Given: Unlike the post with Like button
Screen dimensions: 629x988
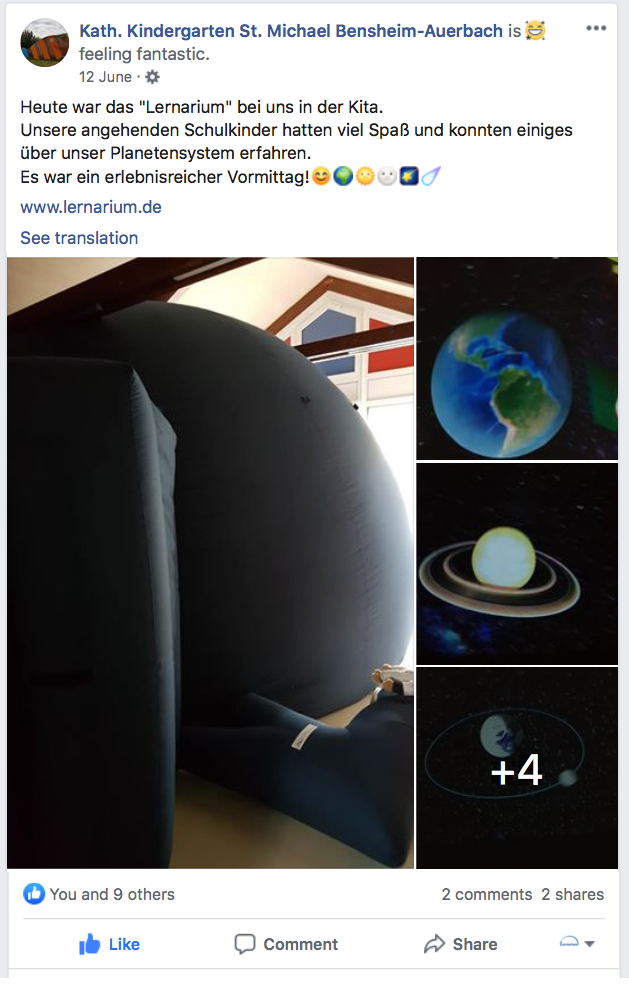Looking at the screenshot, I should pyautogui.click(x=110, y=944).
